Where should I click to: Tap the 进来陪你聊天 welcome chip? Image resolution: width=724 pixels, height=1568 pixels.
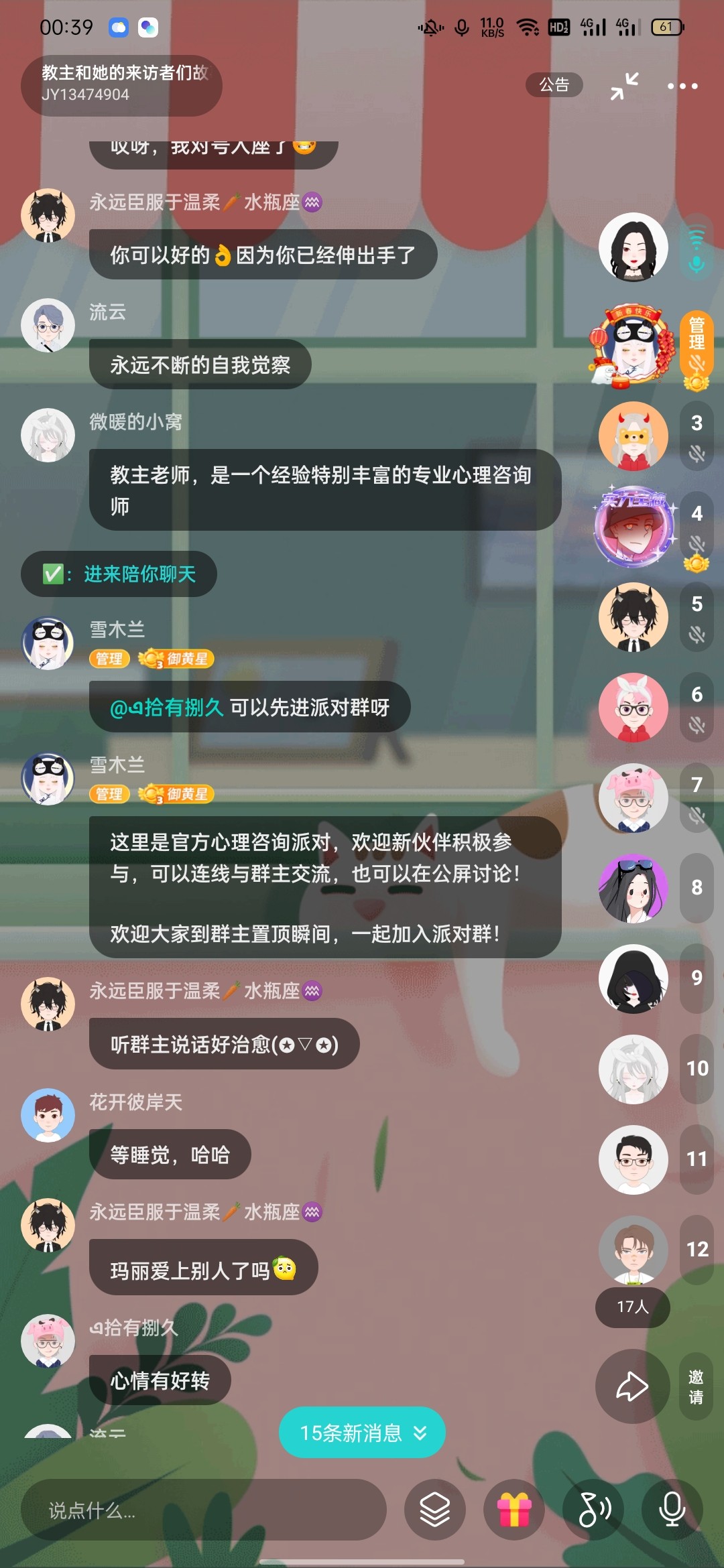119,574
